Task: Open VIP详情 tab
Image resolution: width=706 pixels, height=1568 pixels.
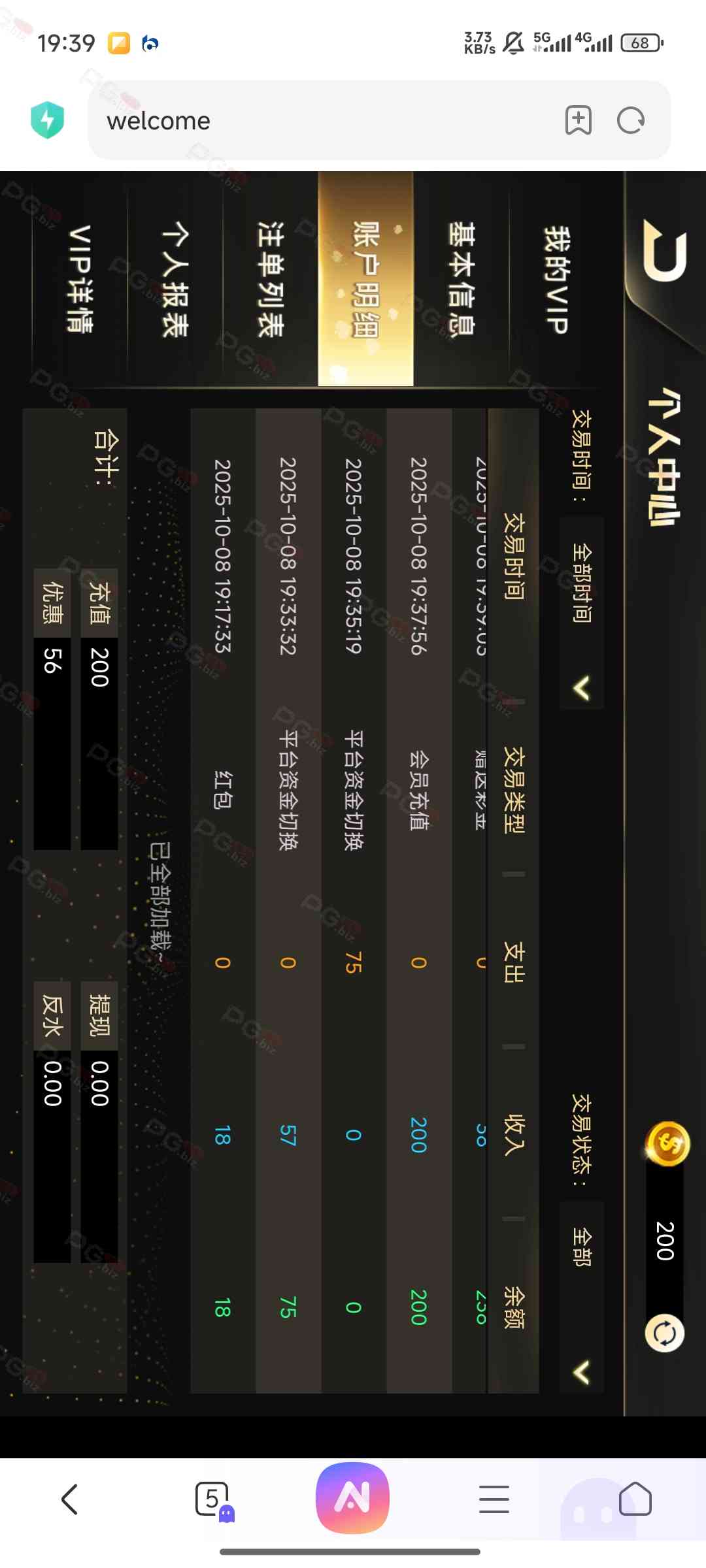Action: click(x=80, y=280)
